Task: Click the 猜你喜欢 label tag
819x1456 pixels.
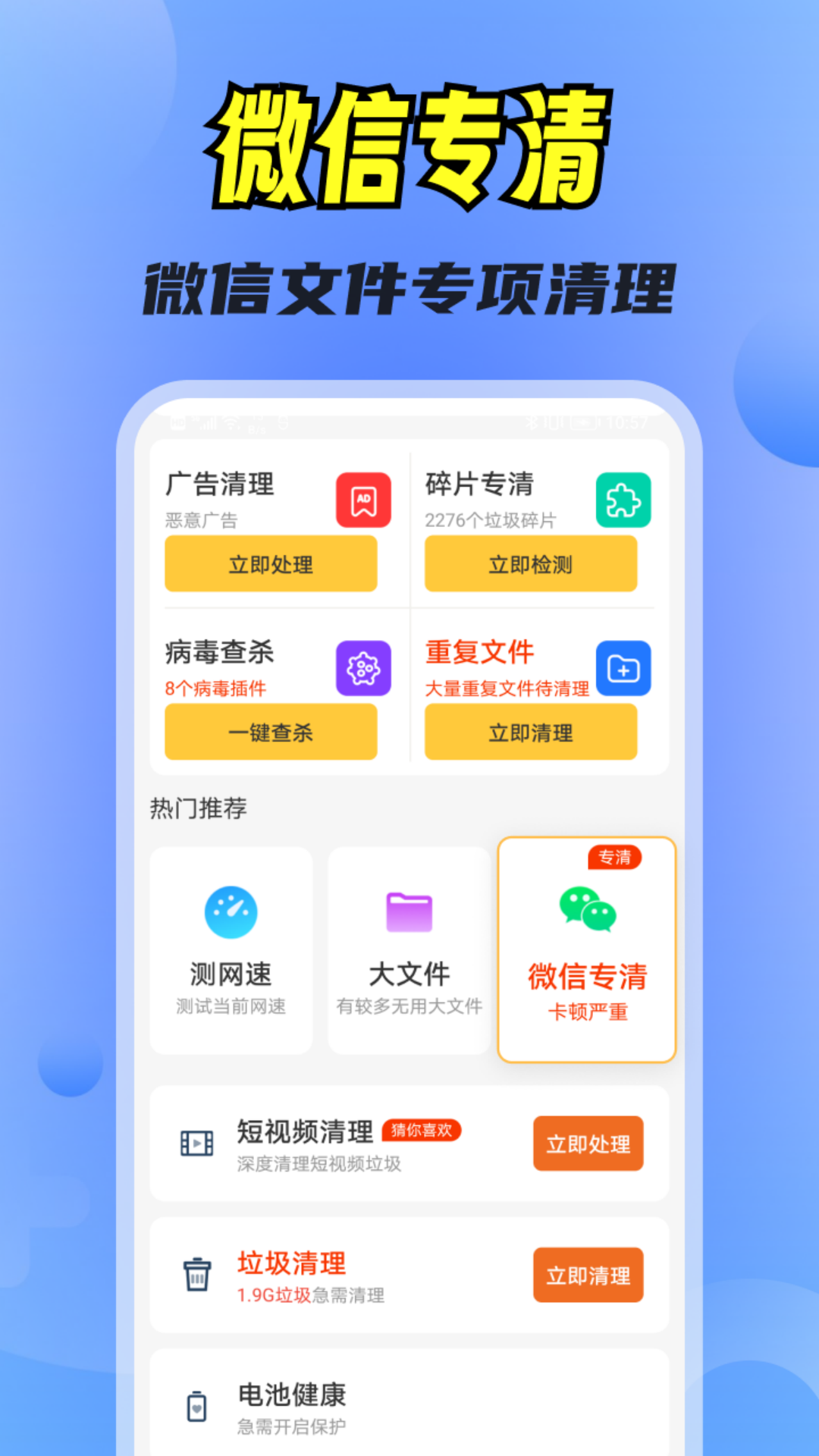Action: point(422,1131)
